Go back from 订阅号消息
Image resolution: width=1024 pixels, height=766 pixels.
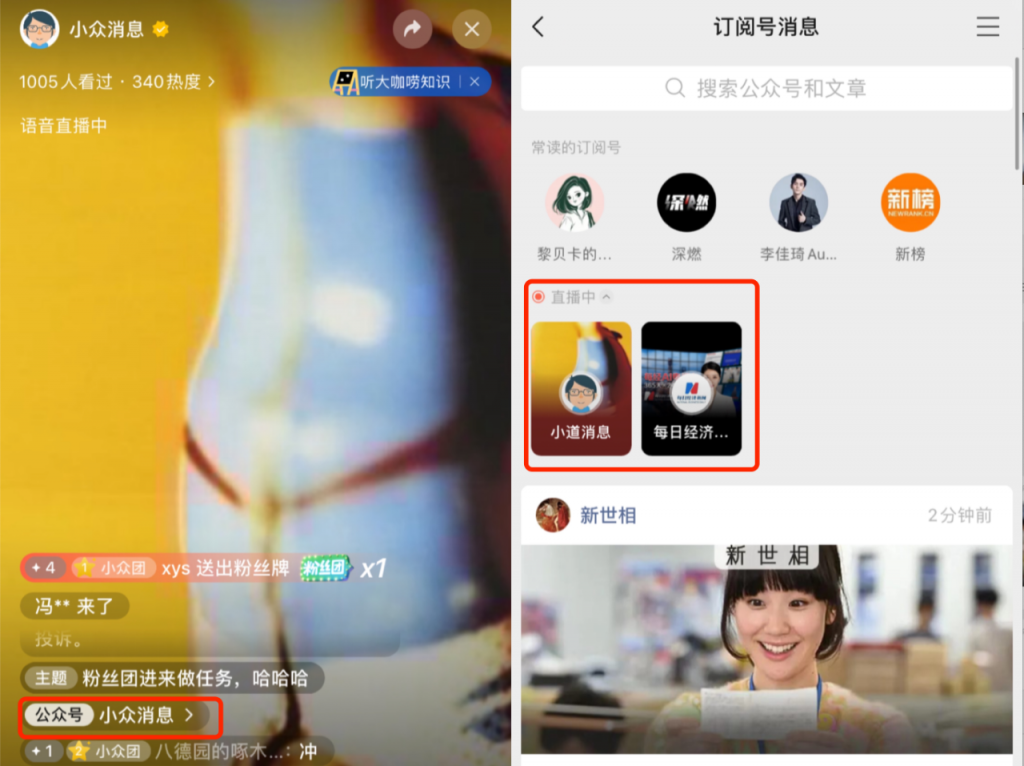click(x=538, y=27)
